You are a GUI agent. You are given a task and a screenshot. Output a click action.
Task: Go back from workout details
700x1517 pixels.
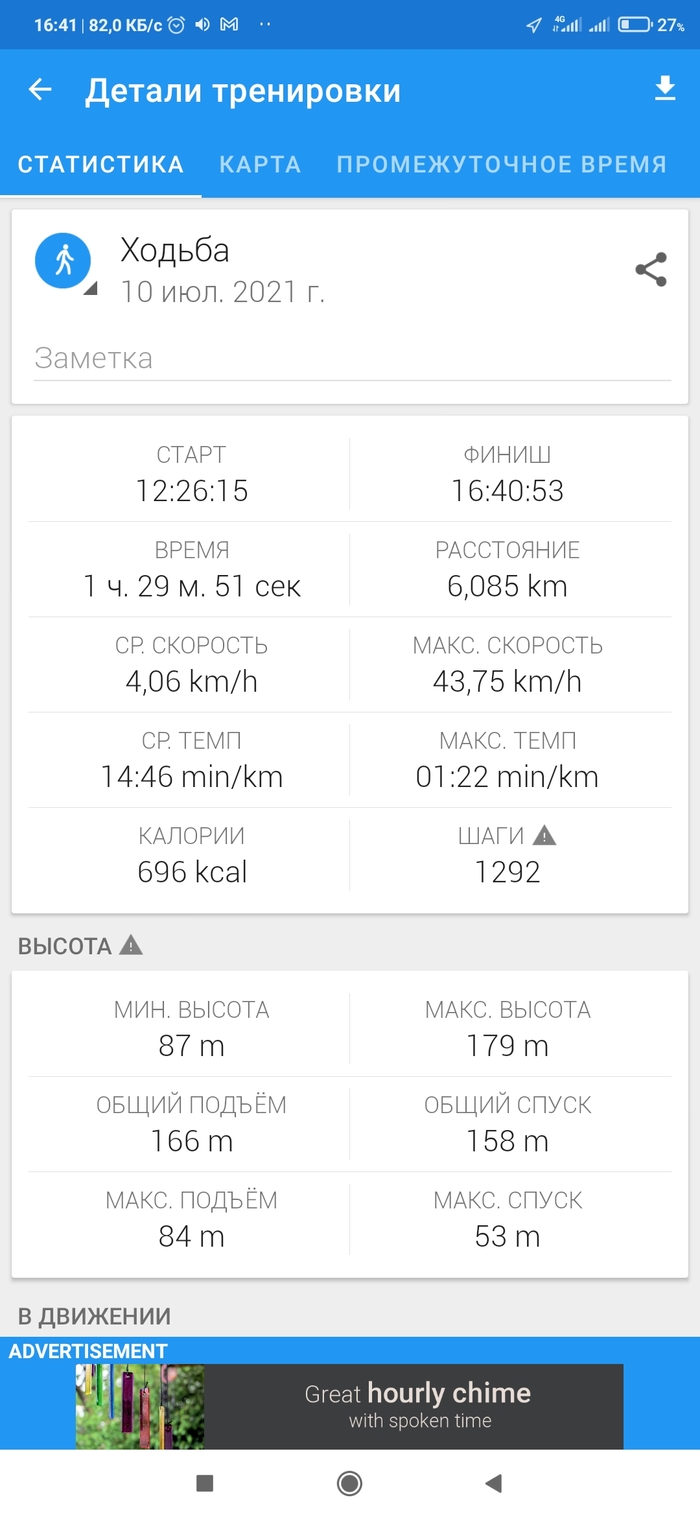pos(40,90)
